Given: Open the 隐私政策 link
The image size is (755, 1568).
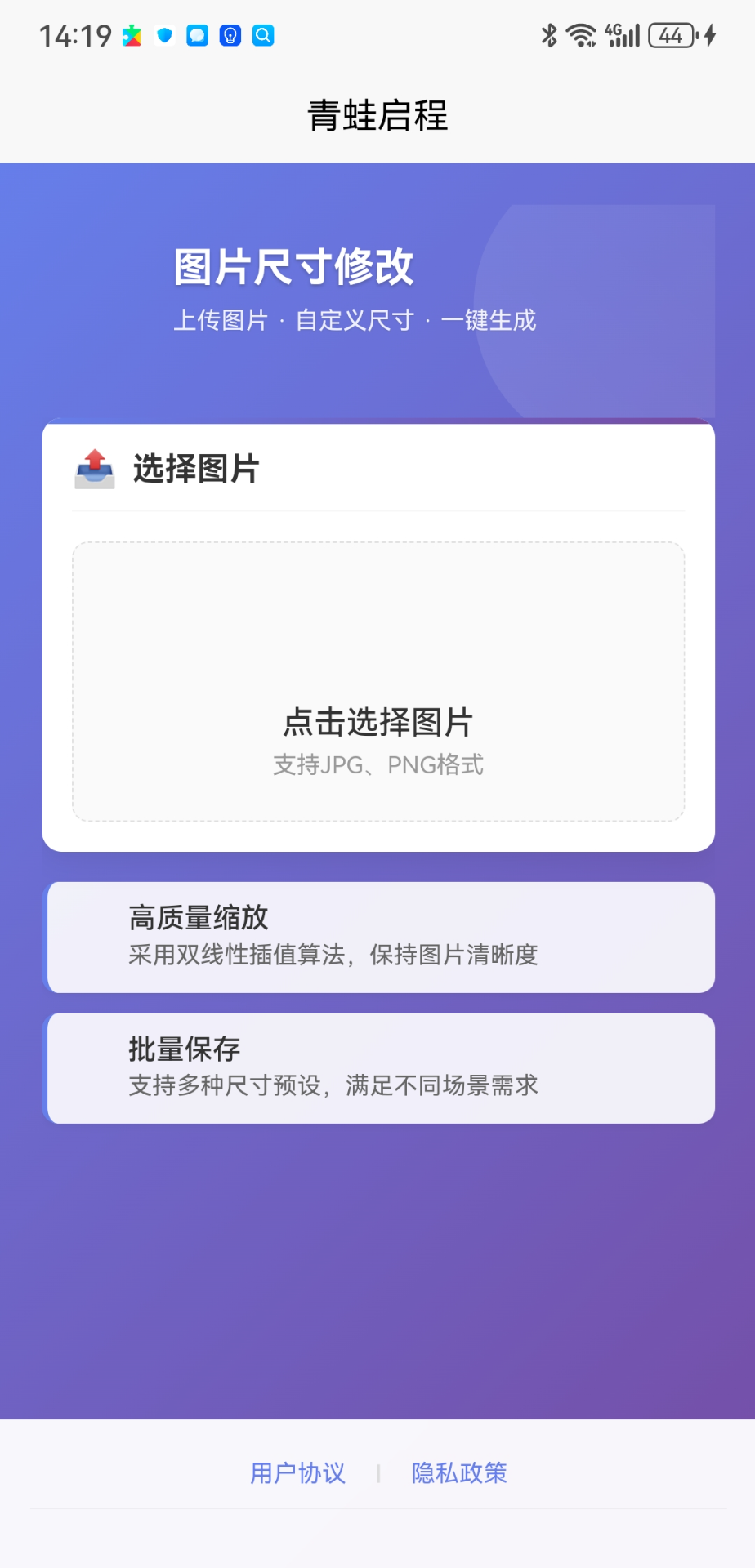Looking at the screenshot, I should tap(459, 1472).
